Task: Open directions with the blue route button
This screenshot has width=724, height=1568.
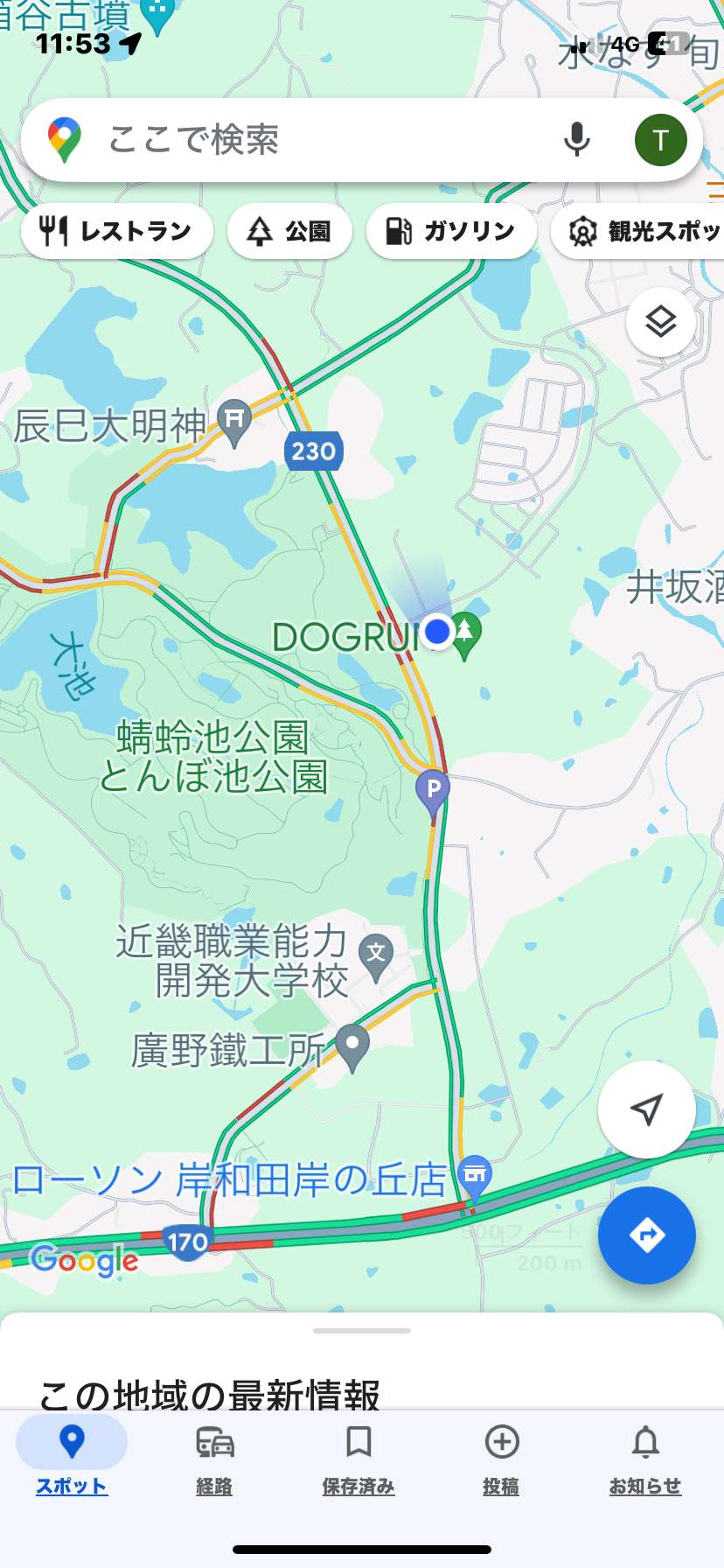Action: [x=646, y=1235]
